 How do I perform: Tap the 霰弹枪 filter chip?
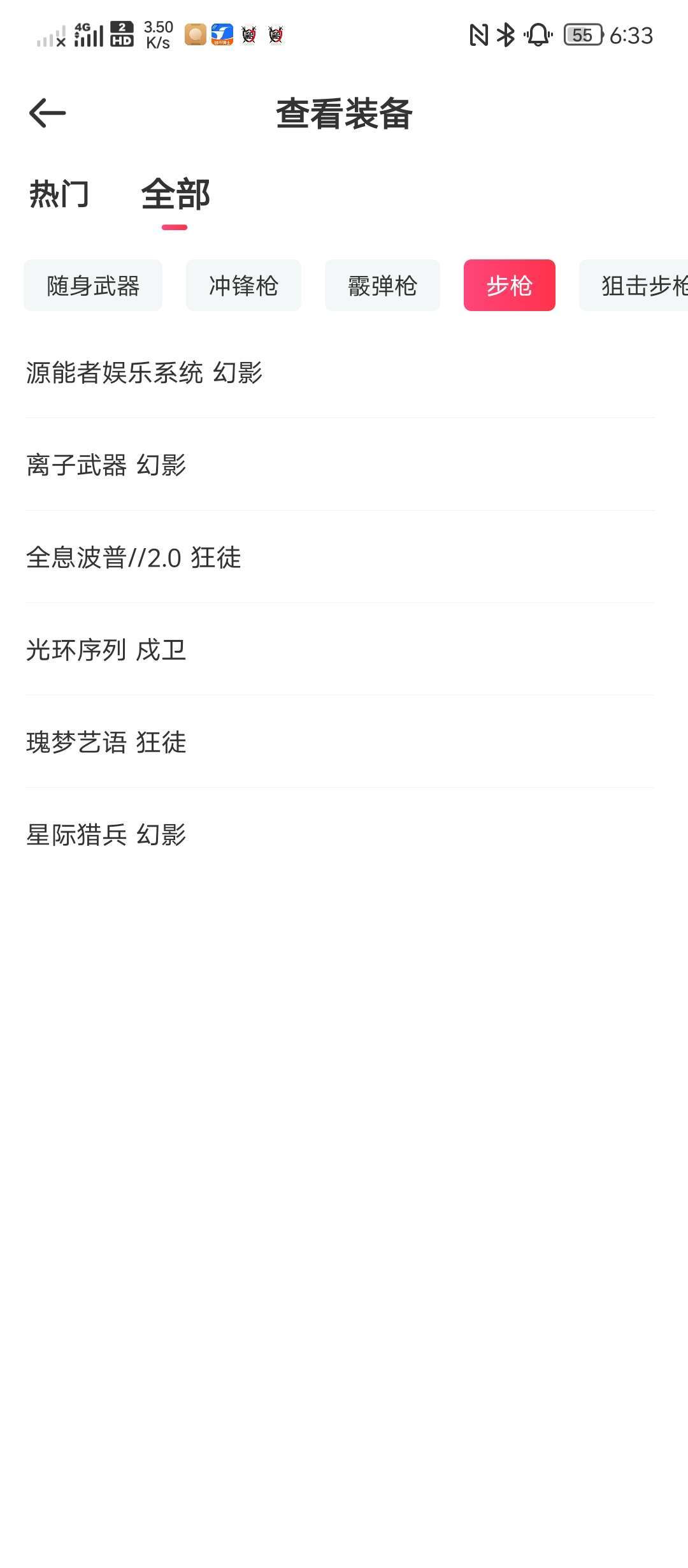click(382, 286)
